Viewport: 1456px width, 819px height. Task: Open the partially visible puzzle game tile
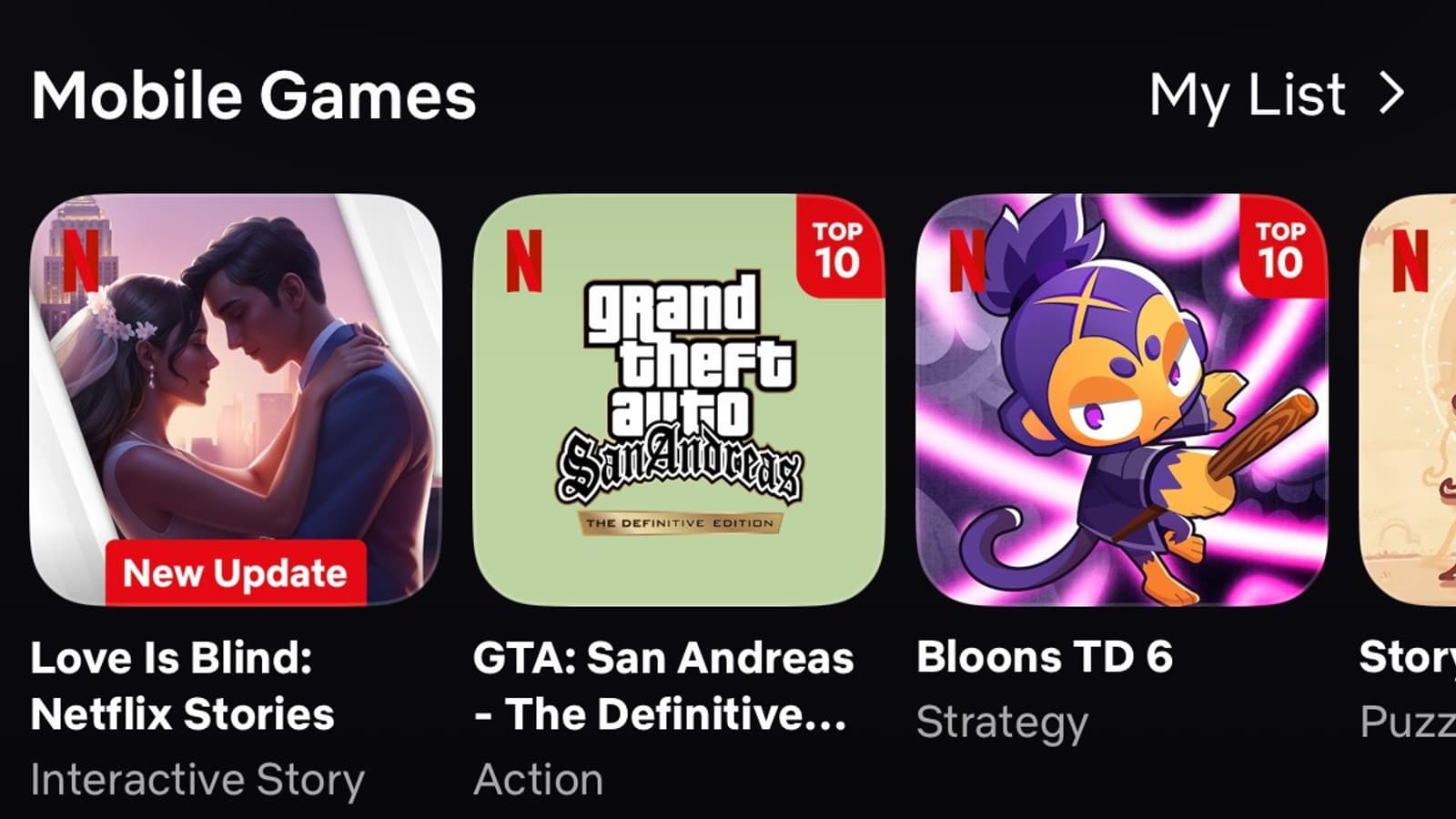pos(1410,399)
